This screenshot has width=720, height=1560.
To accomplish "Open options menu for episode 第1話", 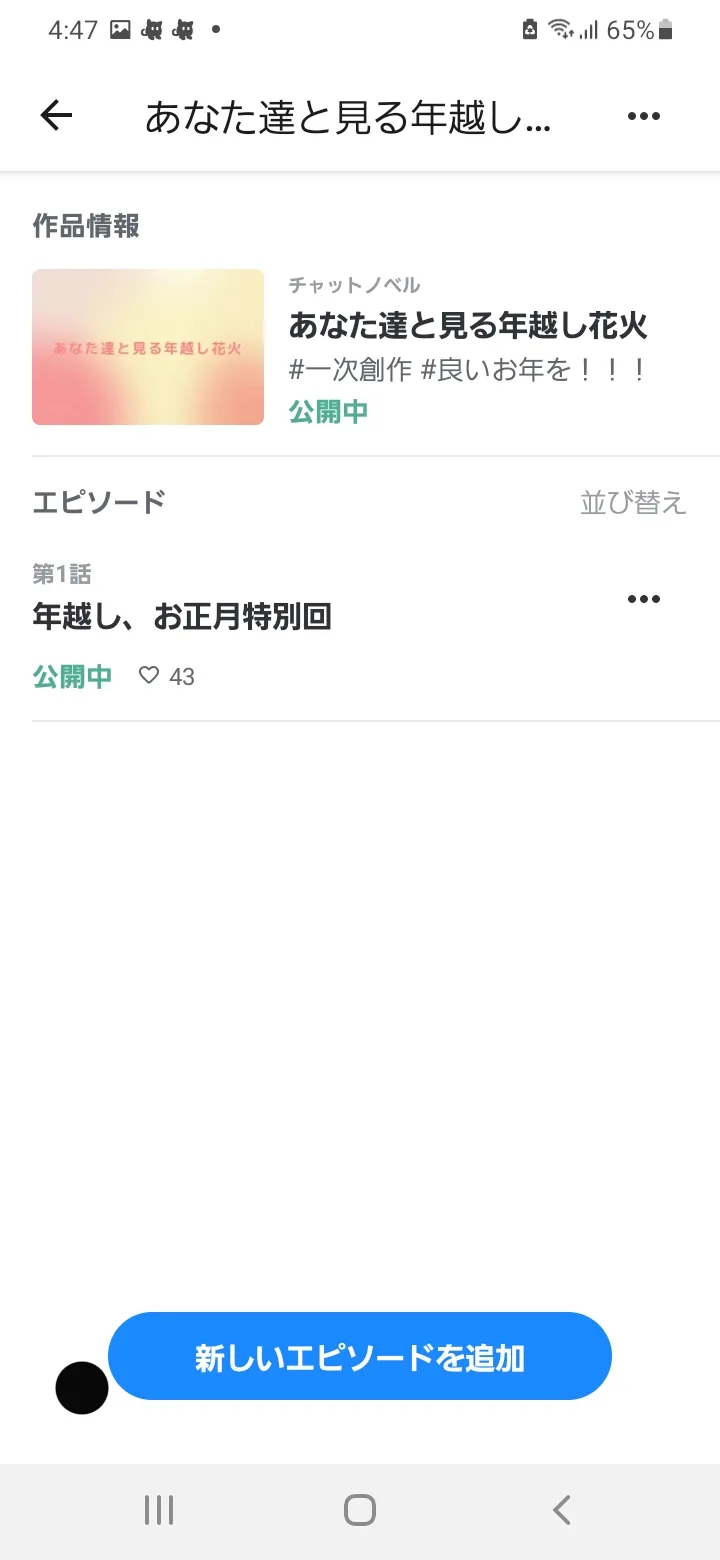I will [643, 599].
